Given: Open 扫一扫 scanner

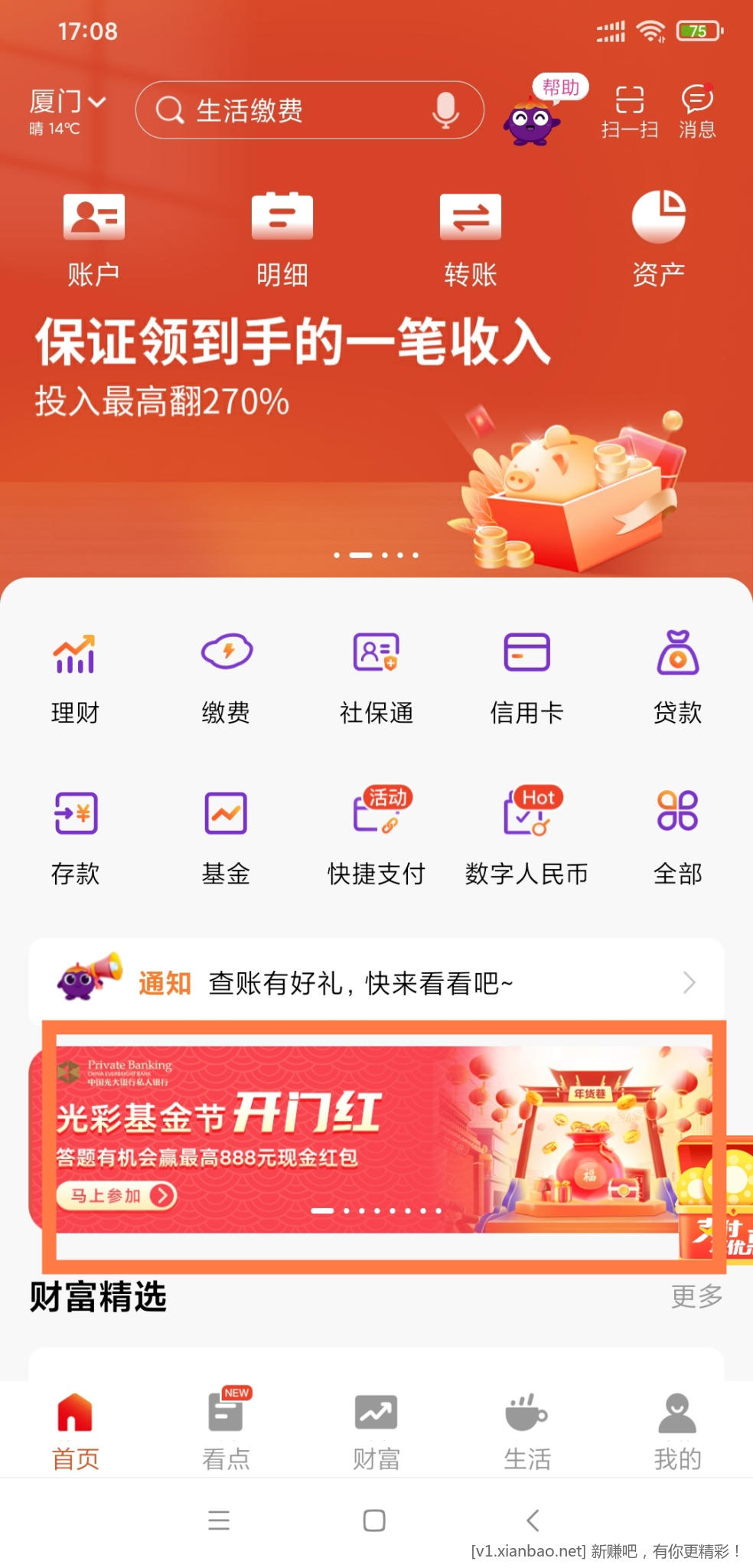Looking at the screenshot, I should point(629,112).
